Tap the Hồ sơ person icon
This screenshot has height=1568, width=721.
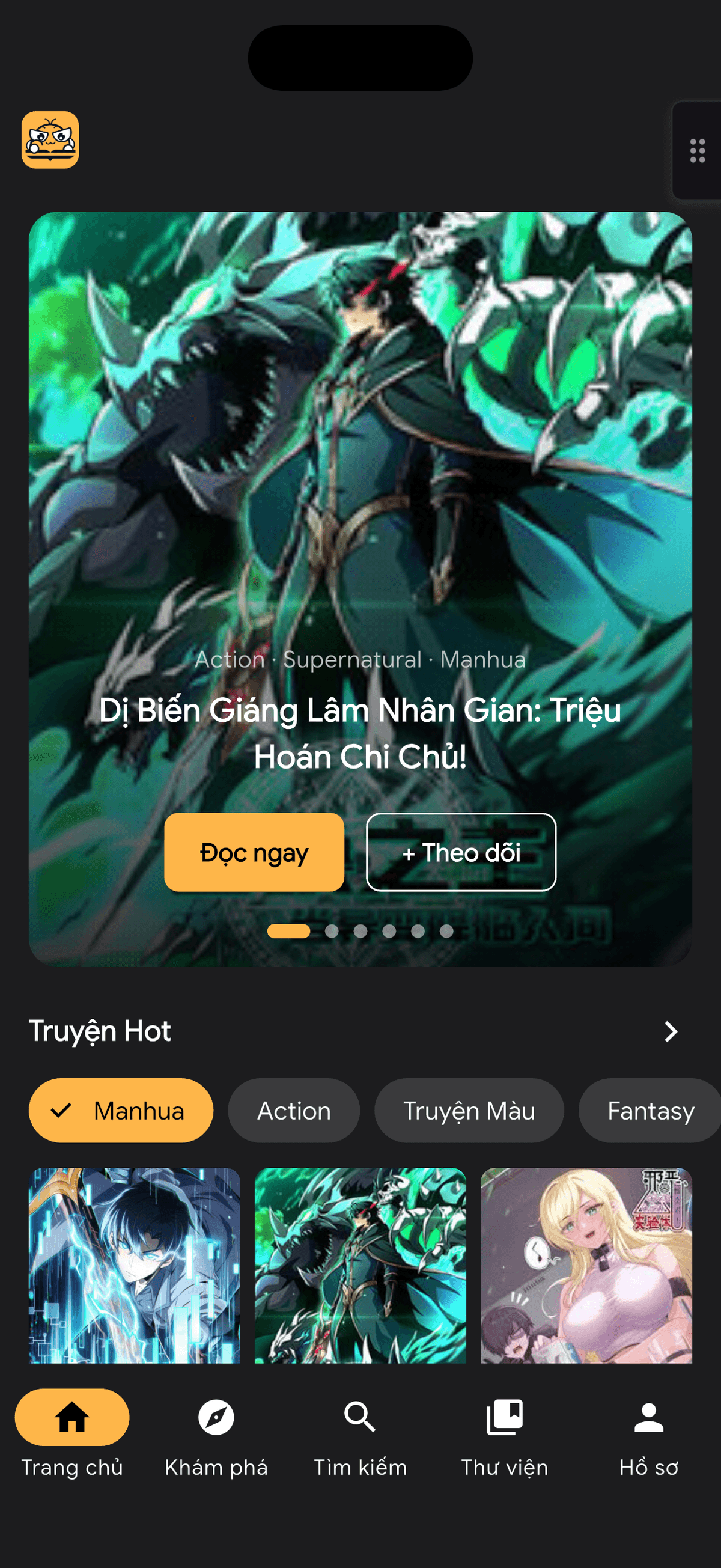click(x=648, y=1418)
